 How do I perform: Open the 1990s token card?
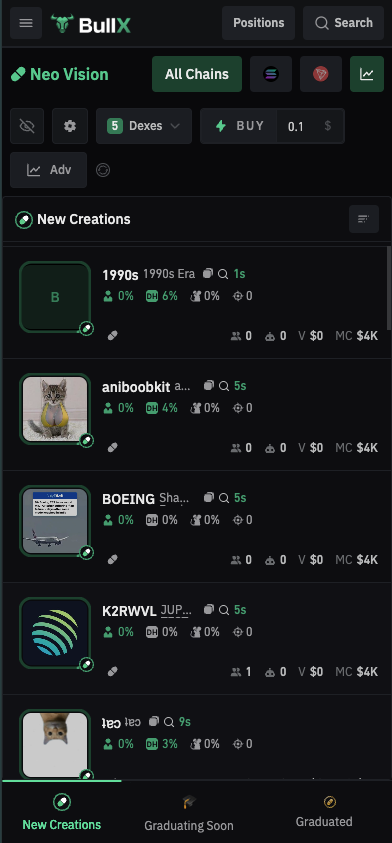(196, 303)
